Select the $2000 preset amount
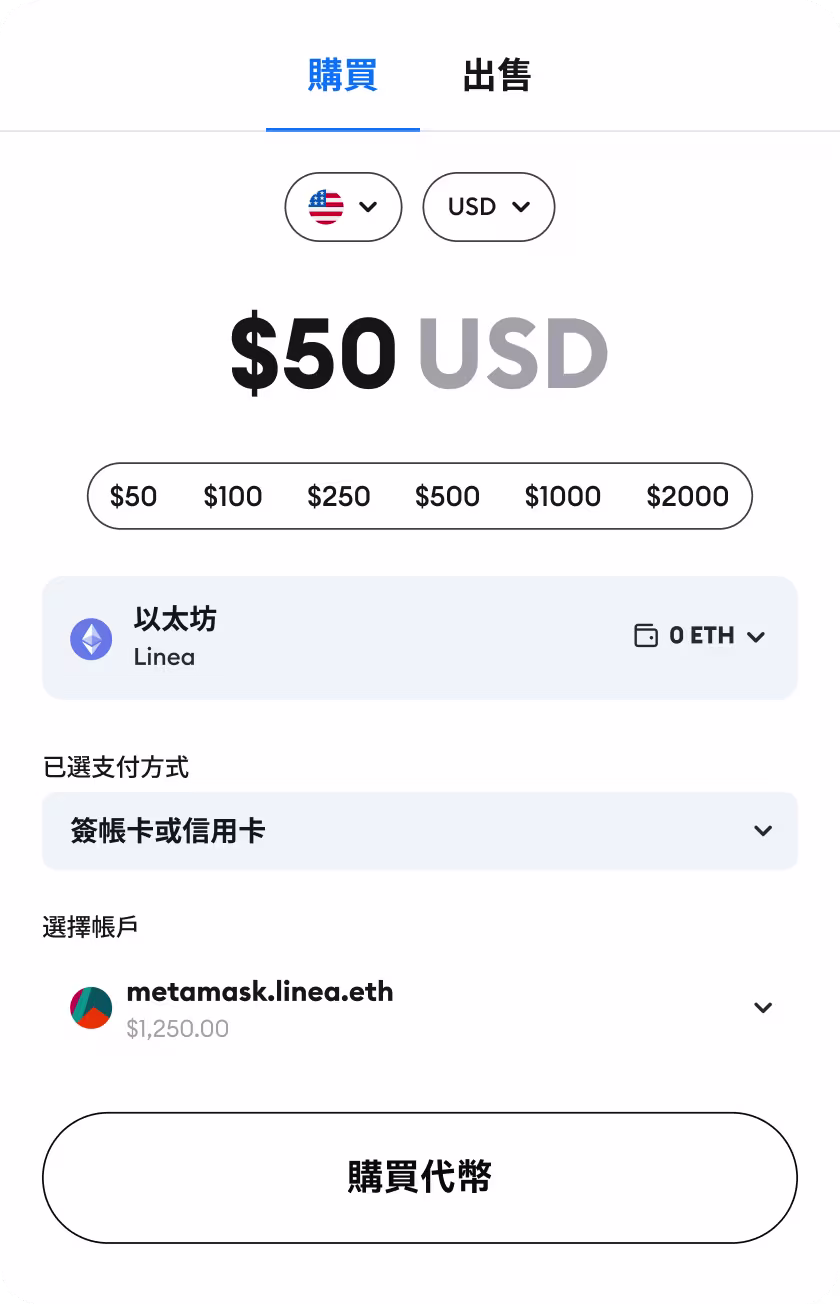 687,496
